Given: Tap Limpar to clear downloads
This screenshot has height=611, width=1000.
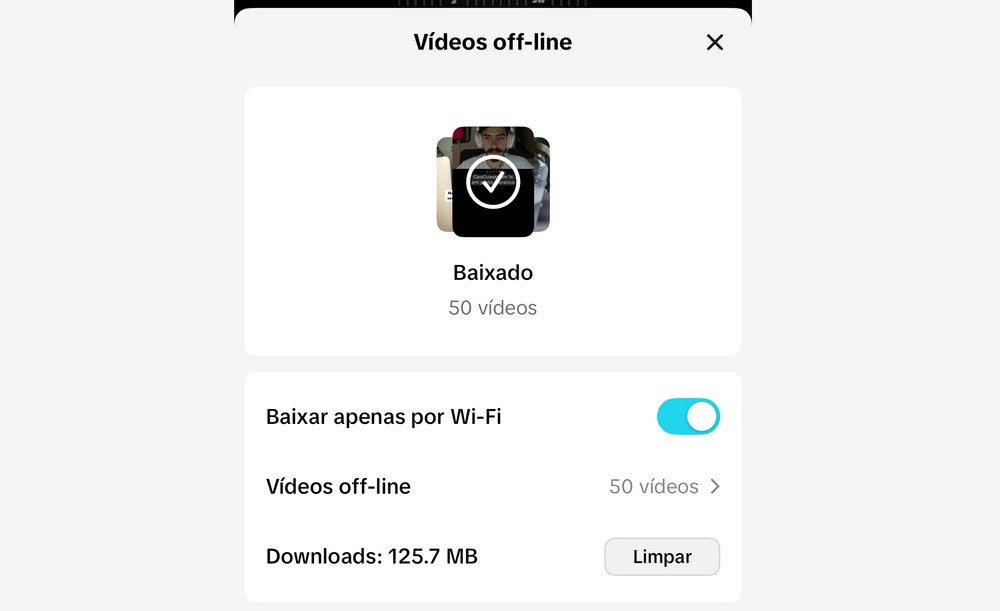Looking at the screenshot, I should pyautogui.click(x=662, y=557).
